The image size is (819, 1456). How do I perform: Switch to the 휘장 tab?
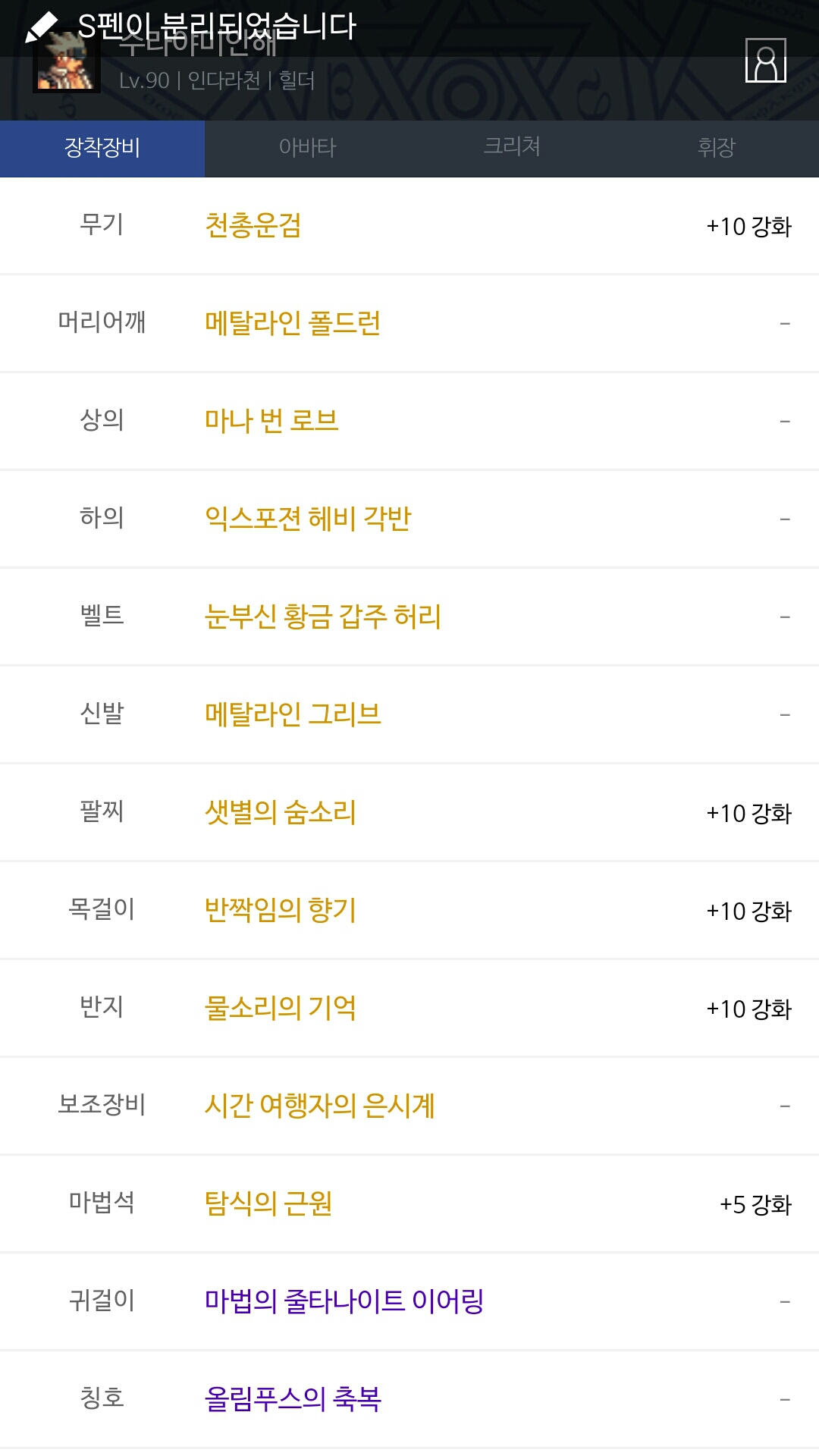717,148
